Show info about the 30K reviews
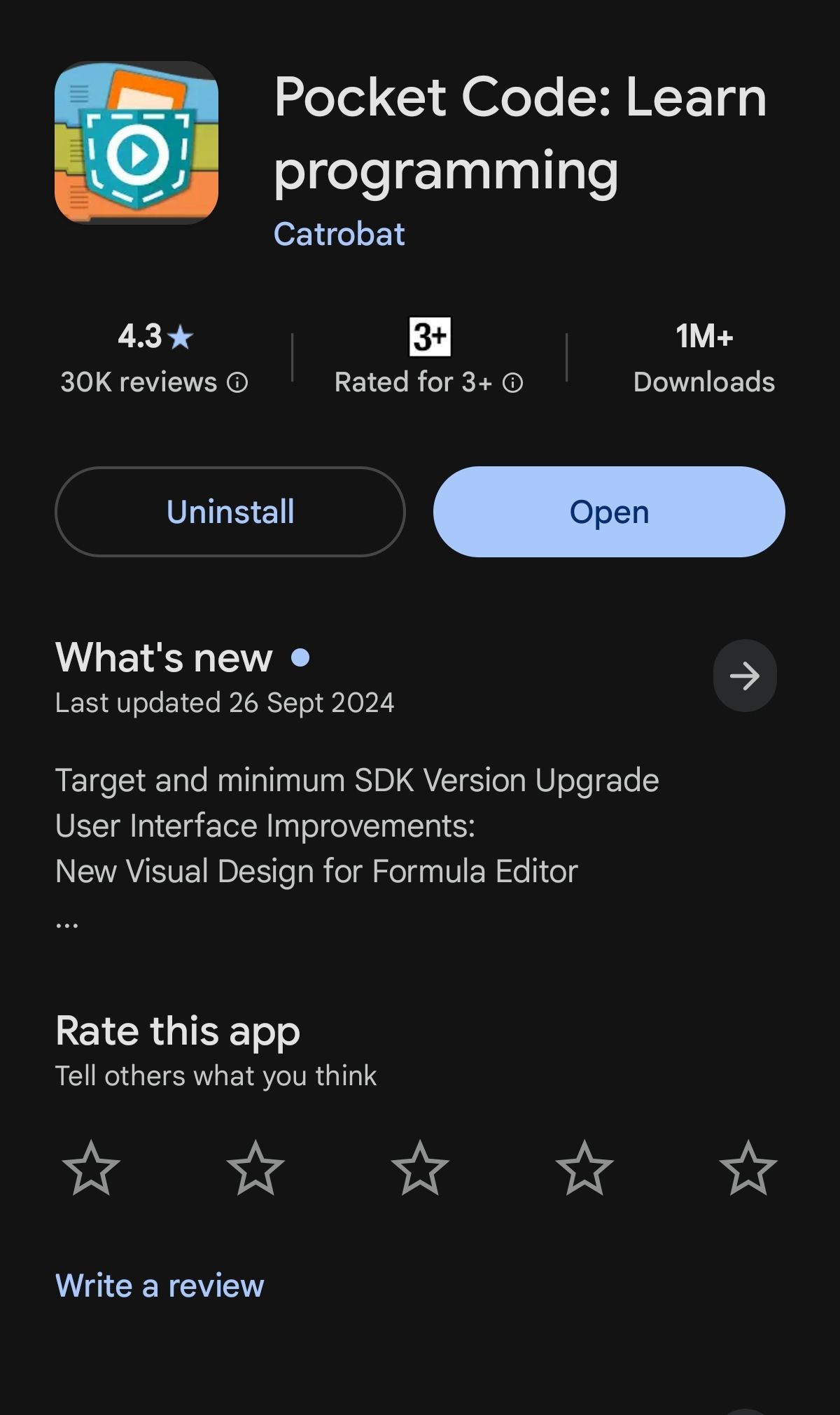This screenshot has width=840, height=1415. 237,382
